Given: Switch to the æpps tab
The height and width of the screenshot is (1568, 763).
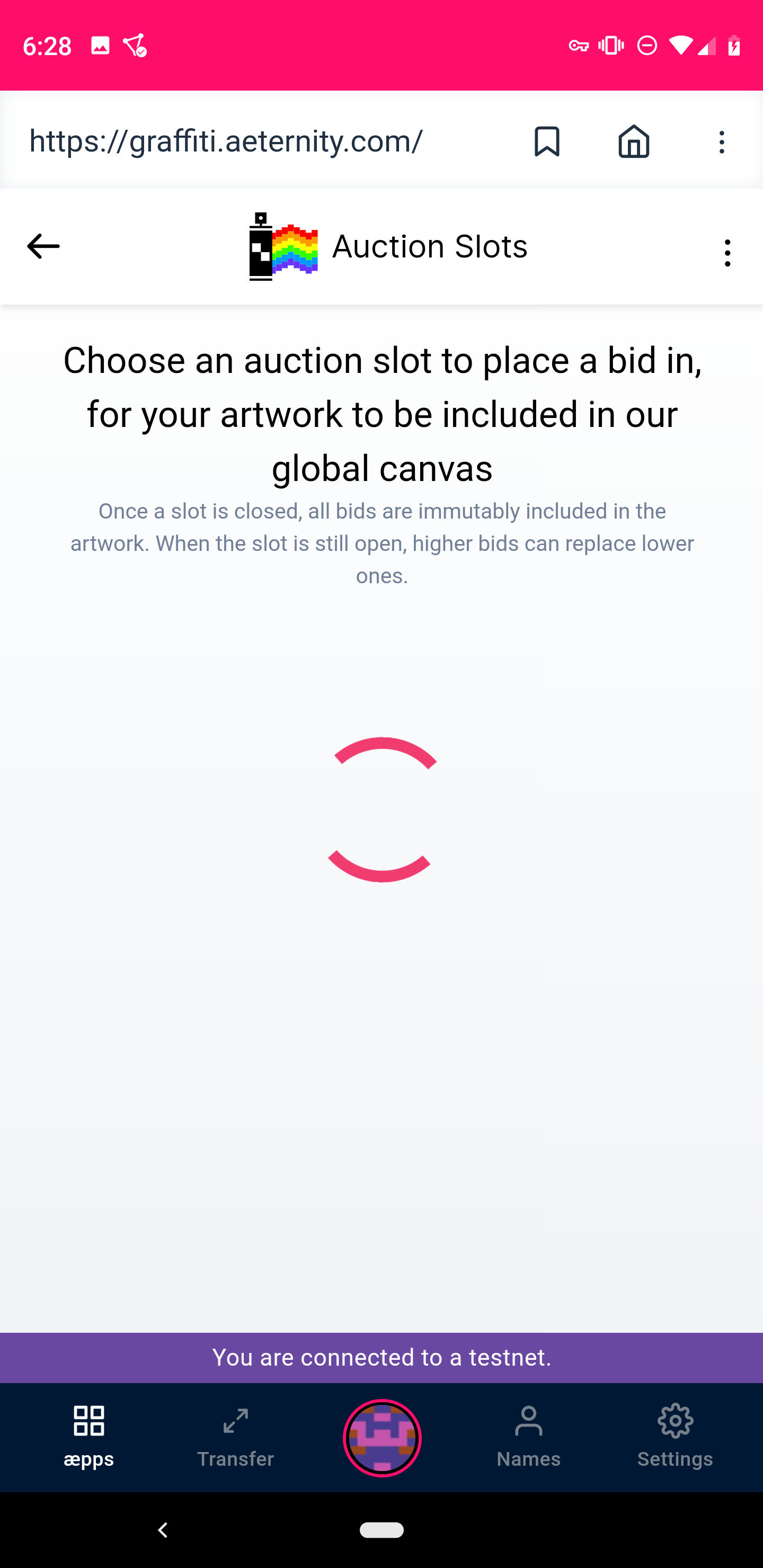Looking at the screenshot, I should (89, 1437).
